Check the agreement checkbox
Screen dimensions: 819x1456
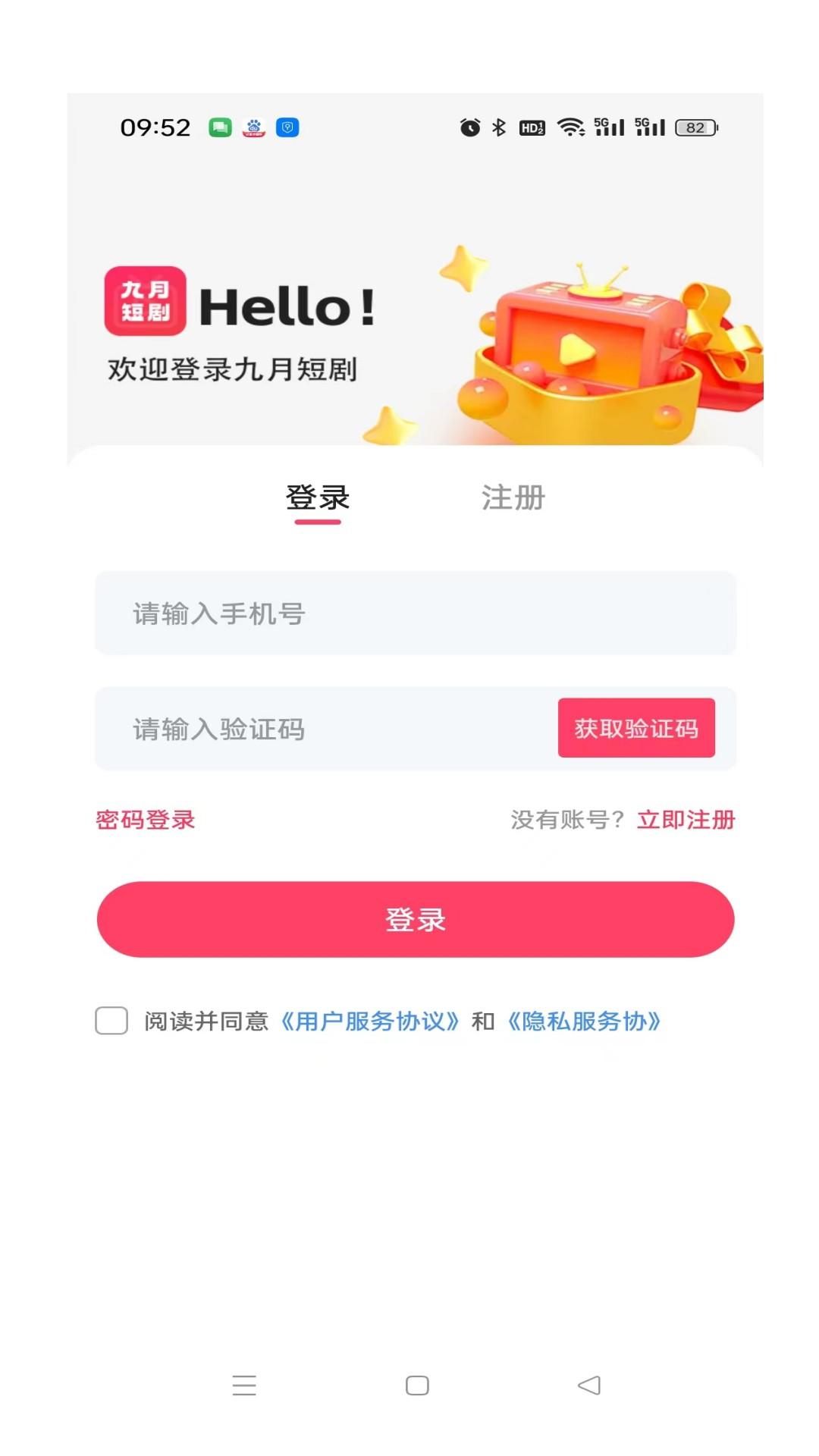111,1021
